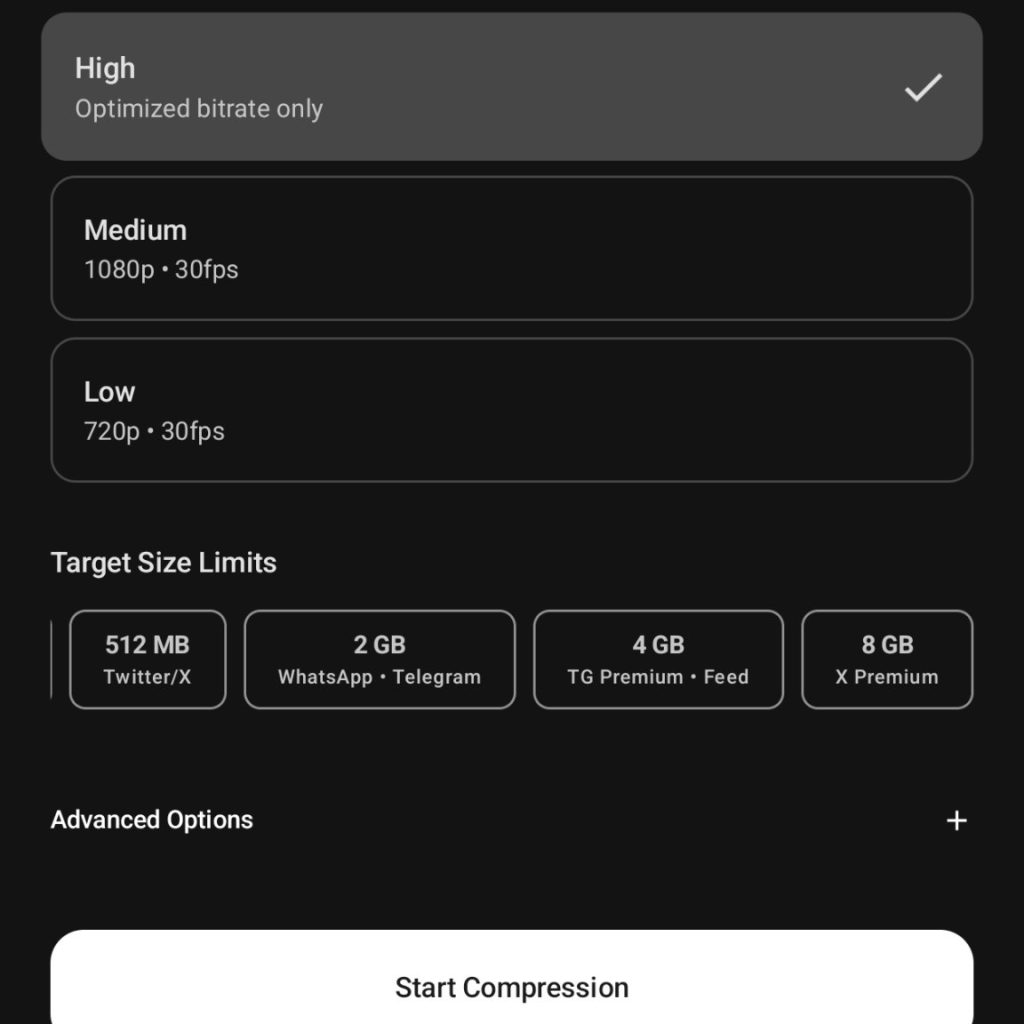Set target size to 512 MB Twitter/X
Screen dimensions: 1024x1024
pos(147,659)
